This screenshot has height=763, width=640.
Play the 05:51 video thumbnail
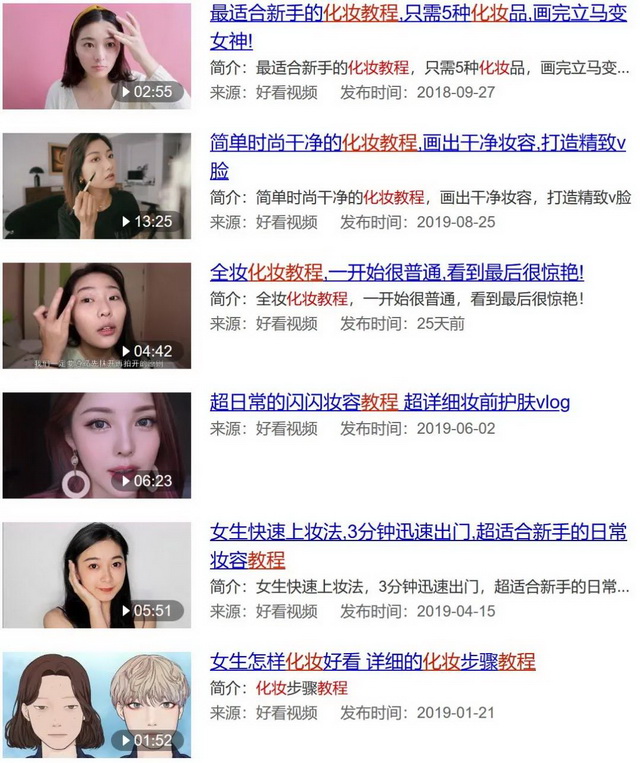pyautogui.click(x=96, y=575)
